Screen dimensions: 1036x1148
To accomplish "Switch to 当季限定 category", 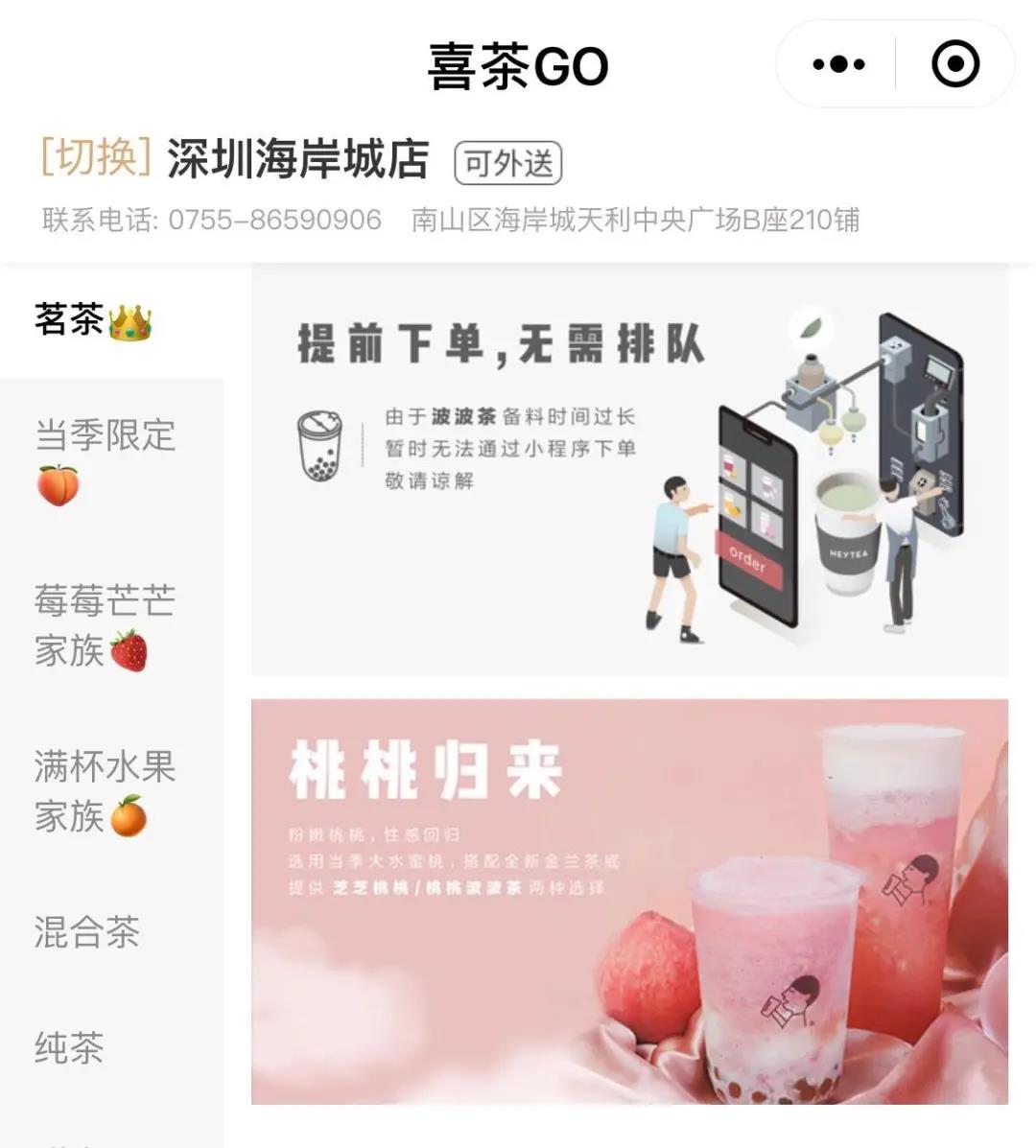I will (x=104, y=459).
